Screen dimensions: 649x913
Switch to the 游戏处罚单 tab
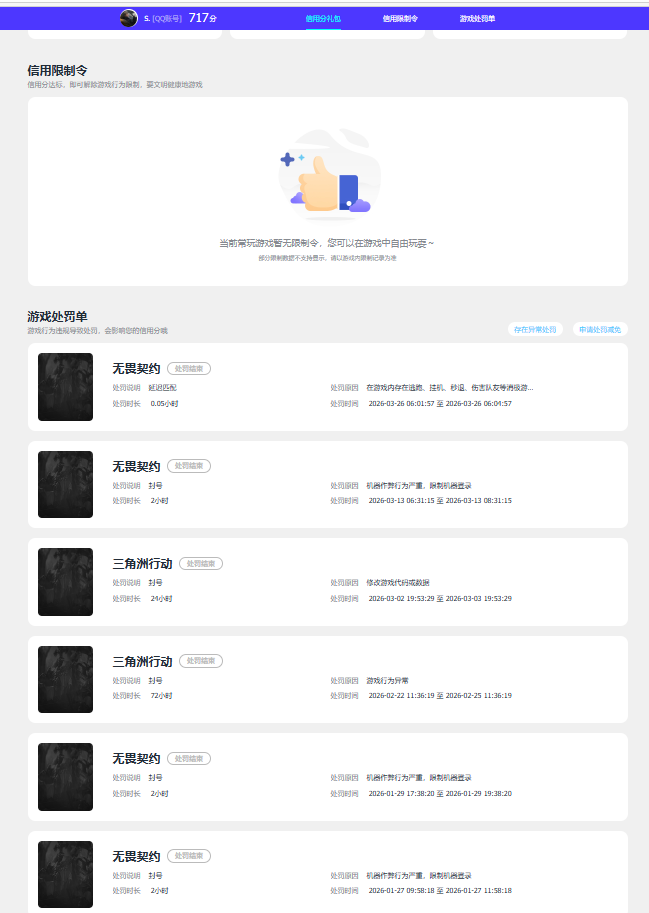477,19
